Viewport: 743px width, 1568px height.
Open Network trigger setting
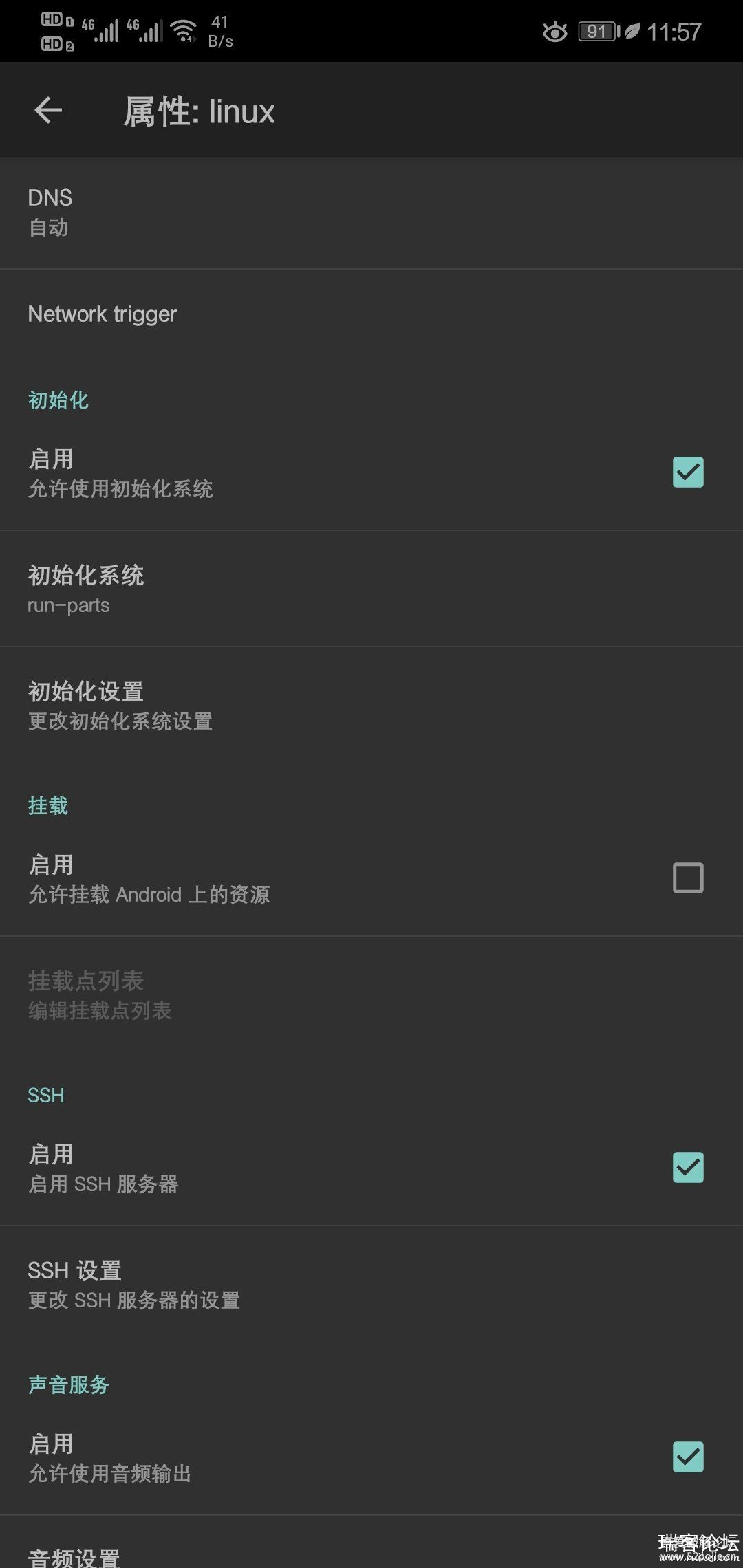tap(371, 314)
